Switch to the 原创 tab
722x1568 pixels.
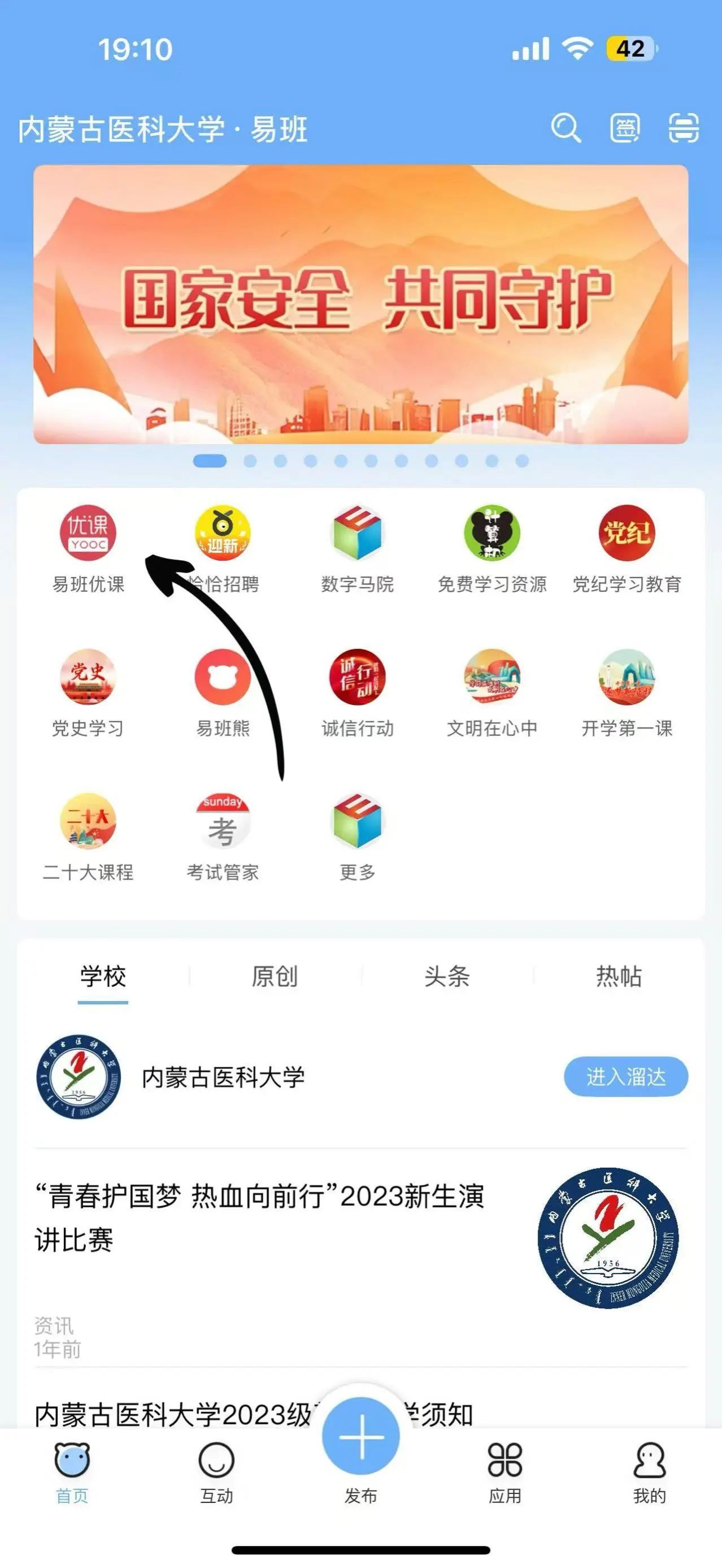click(x=275, y=976)
